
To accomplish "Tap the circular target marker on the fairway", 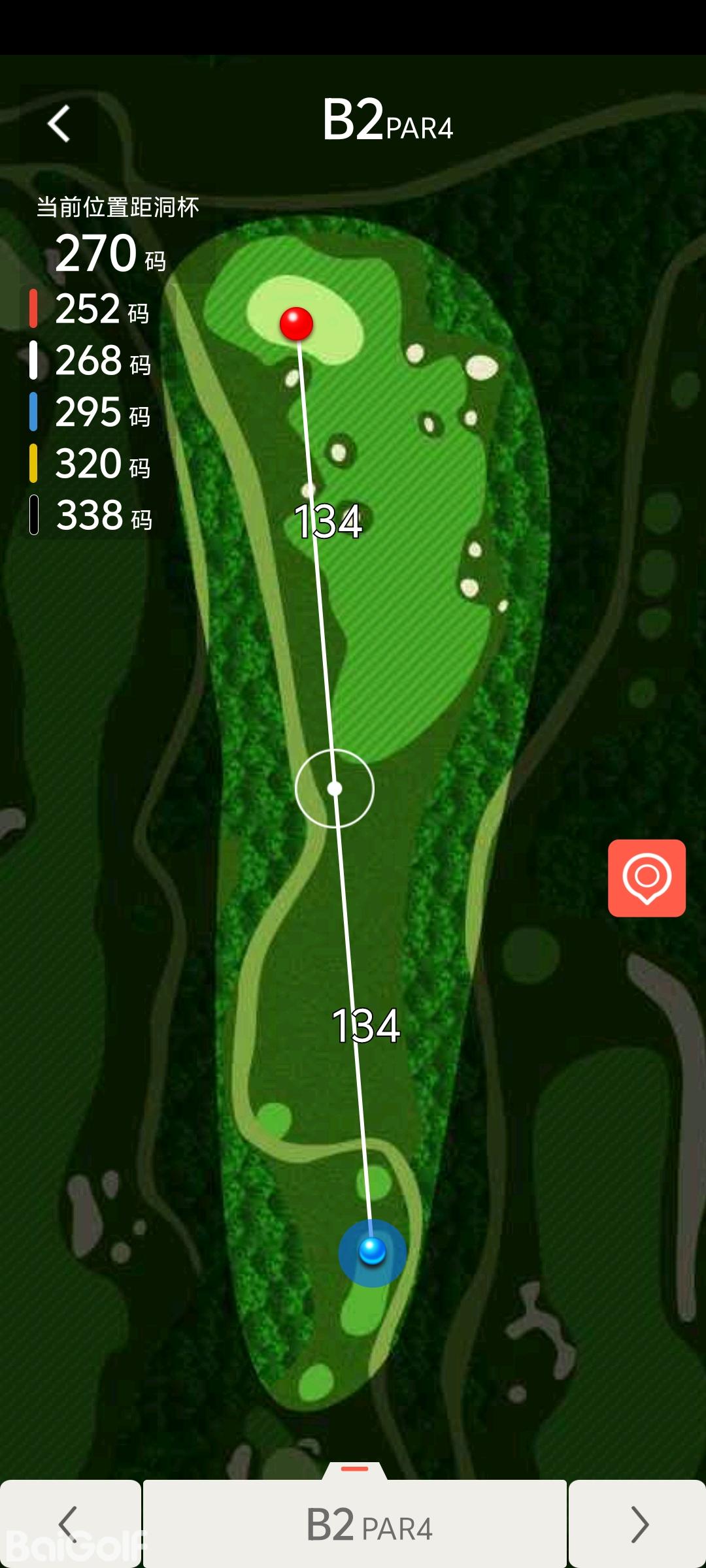I will [334, 789].
